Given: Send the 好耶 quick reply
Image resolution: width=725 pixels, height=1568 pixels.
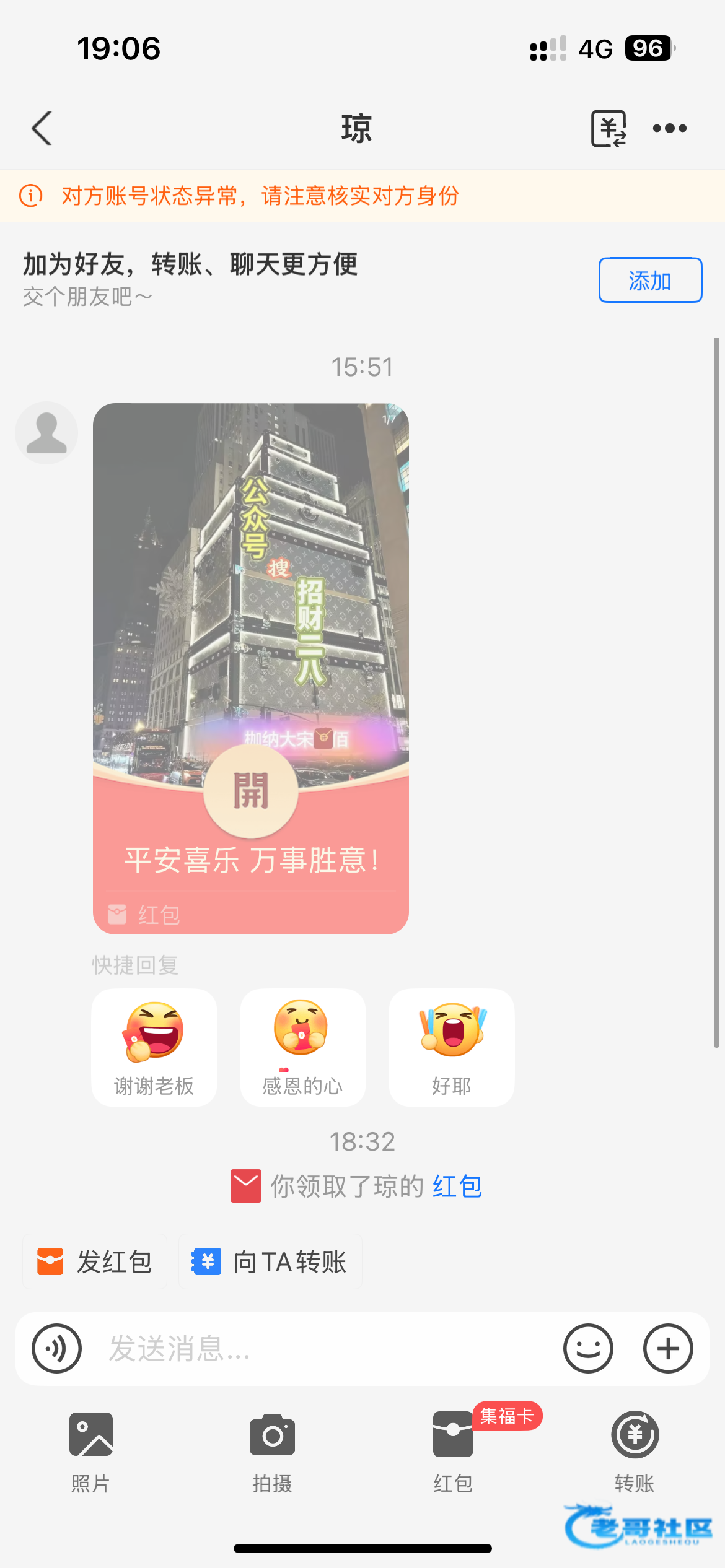Looking at the screenshot, I should pos(451,1048).
